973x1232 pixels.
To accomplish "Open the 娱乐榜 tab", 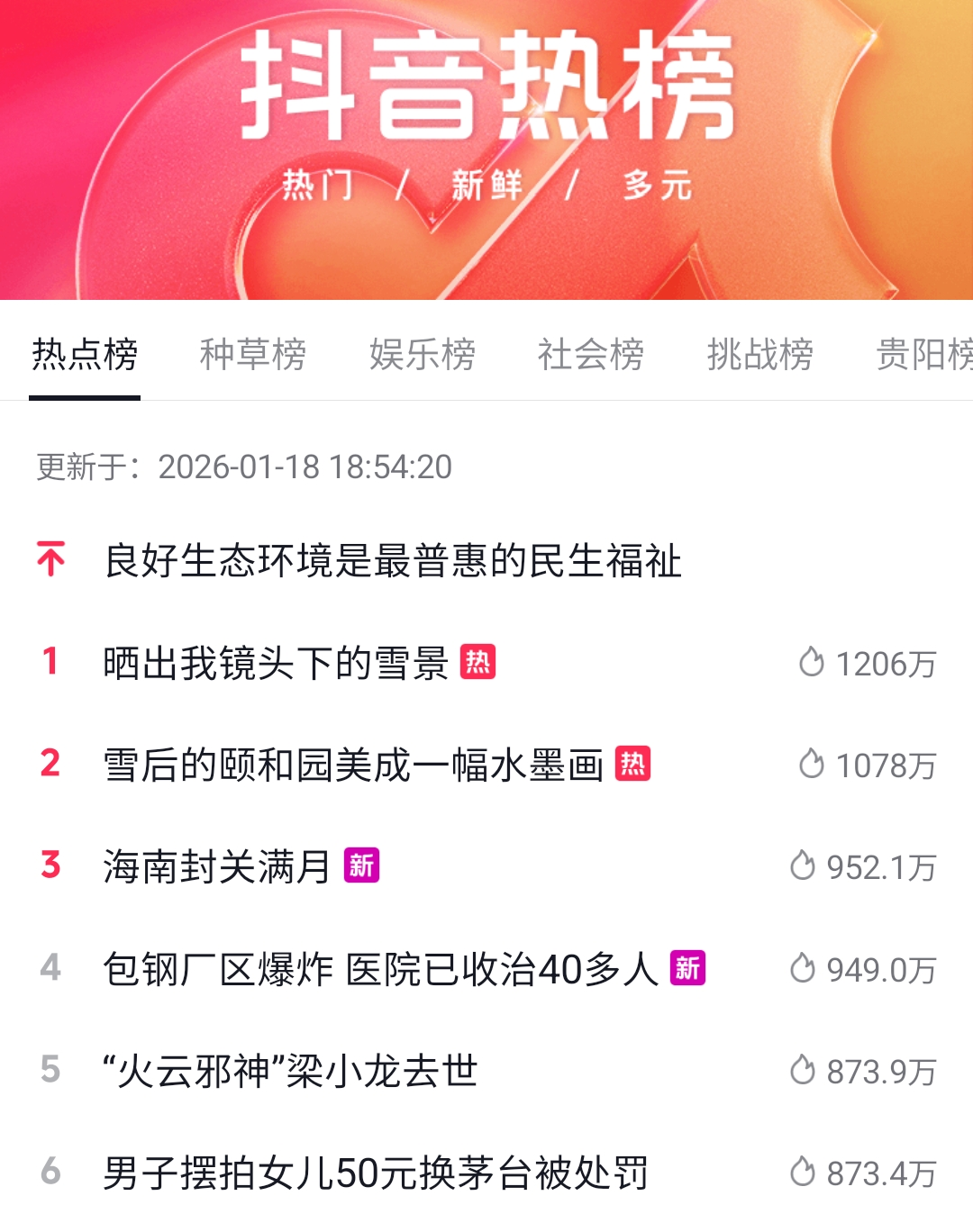I will 423,354.
